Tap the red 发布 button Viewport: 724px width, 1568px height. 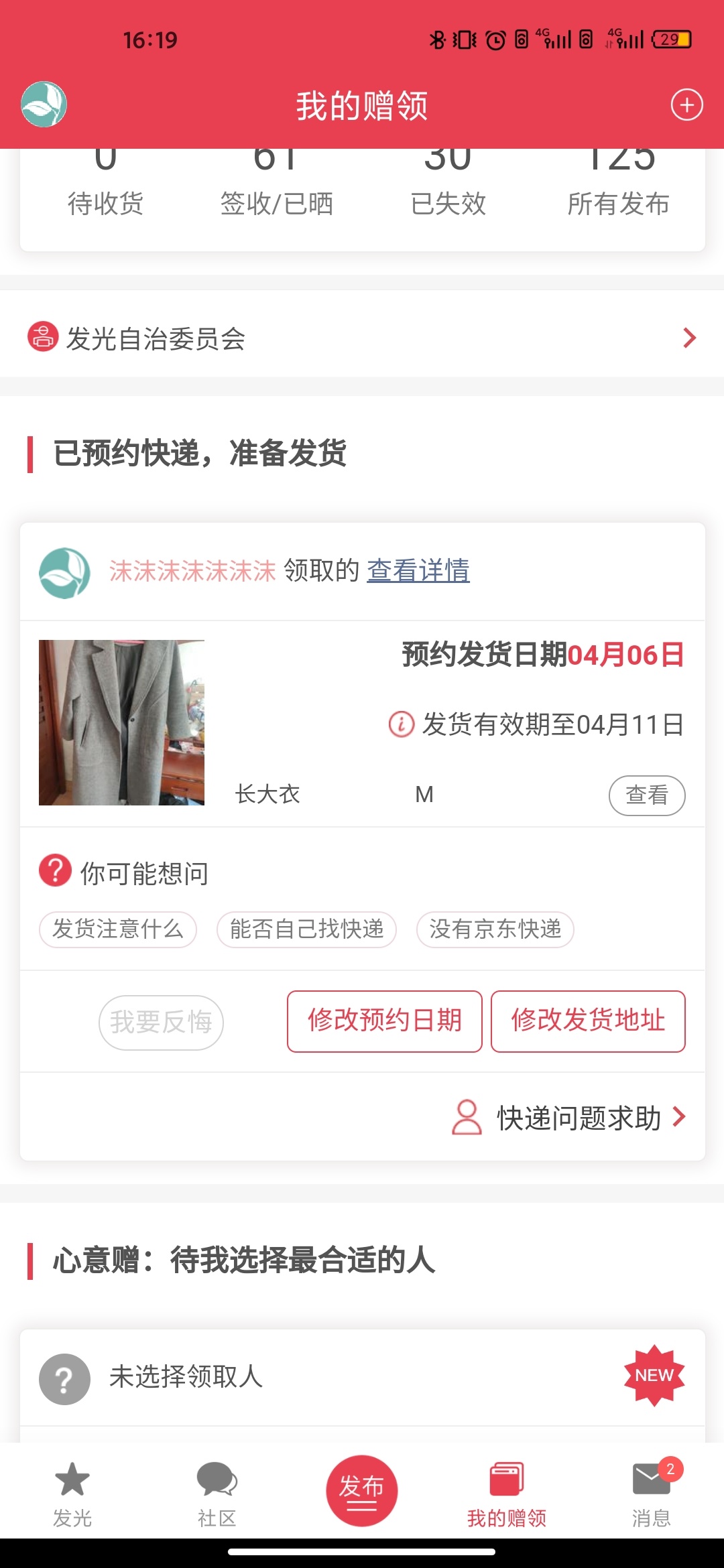pyautogui.click(x=361, y=1490)
